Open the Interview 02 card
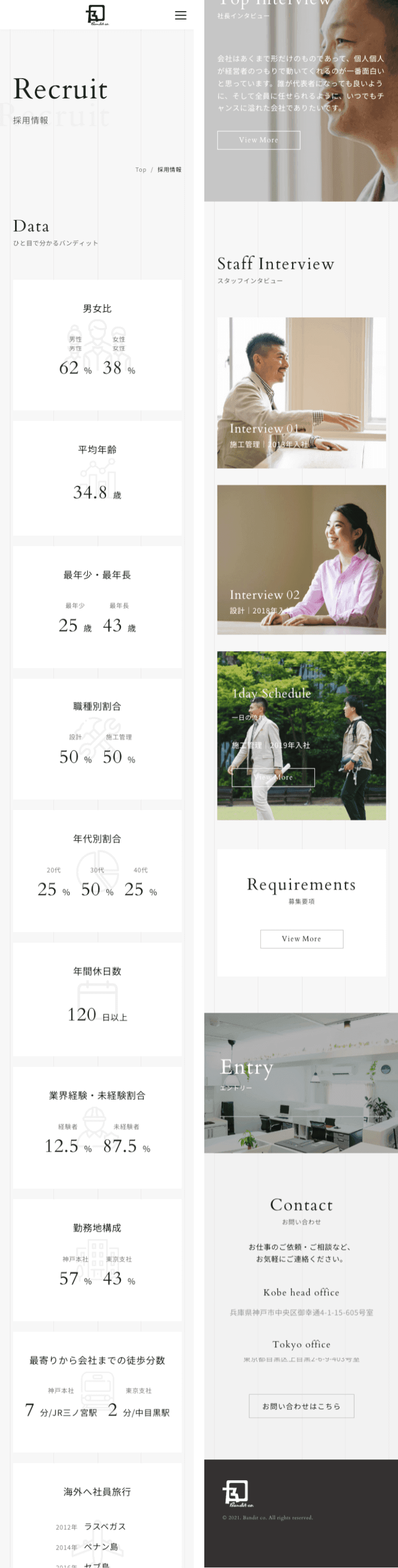 301,559
